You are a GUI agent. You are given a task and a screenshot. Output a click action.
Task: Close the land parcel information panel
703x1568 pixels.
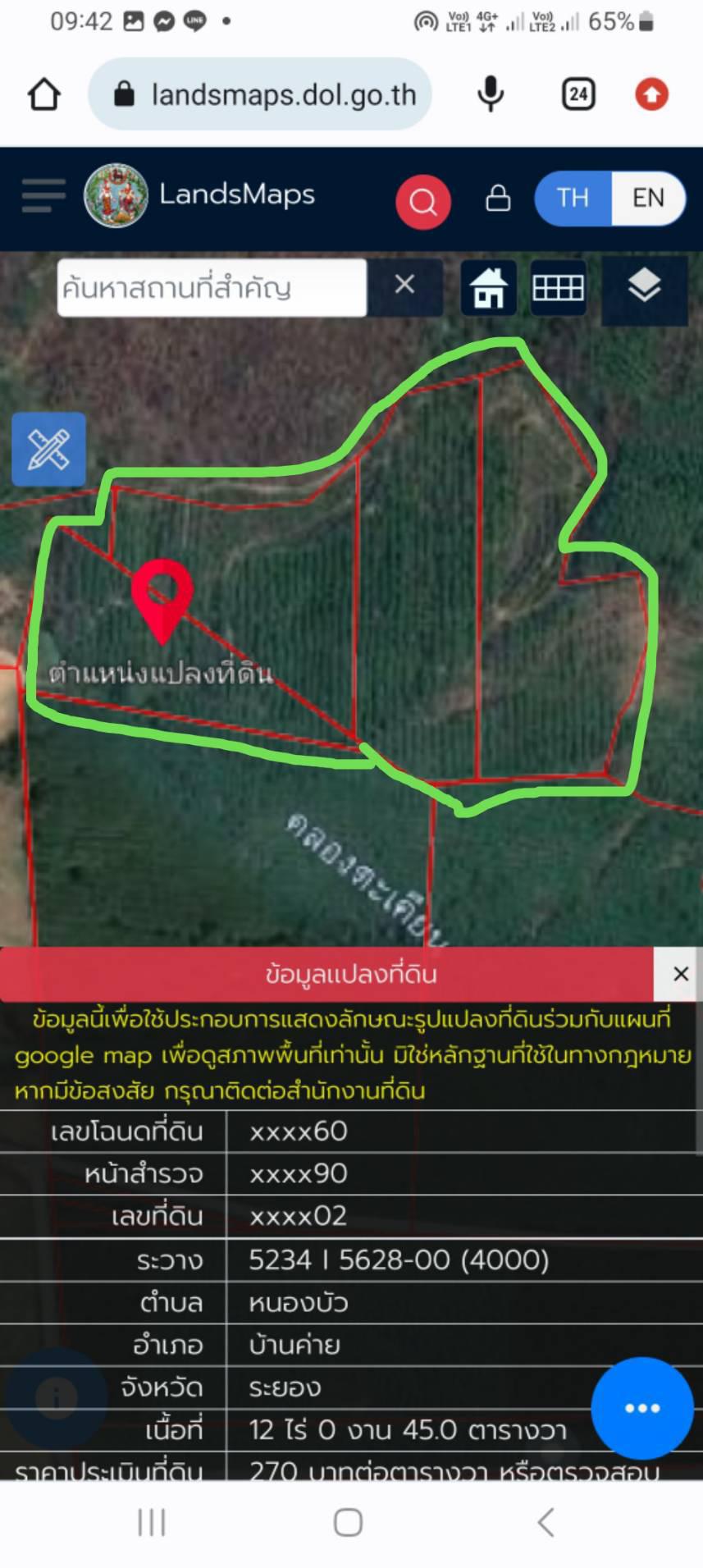680,974
